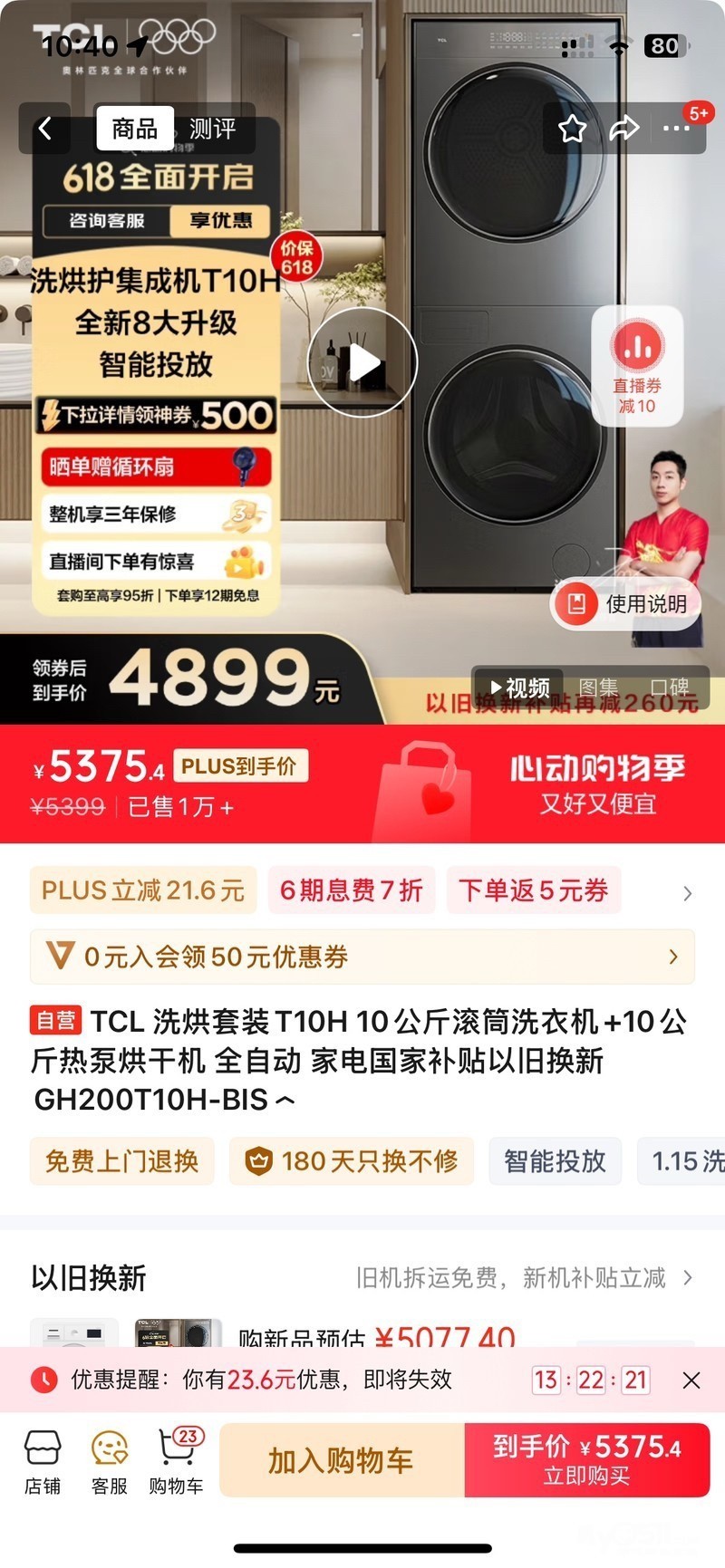
Task: Open the more options menu
Action: click(x=676, y=129)
